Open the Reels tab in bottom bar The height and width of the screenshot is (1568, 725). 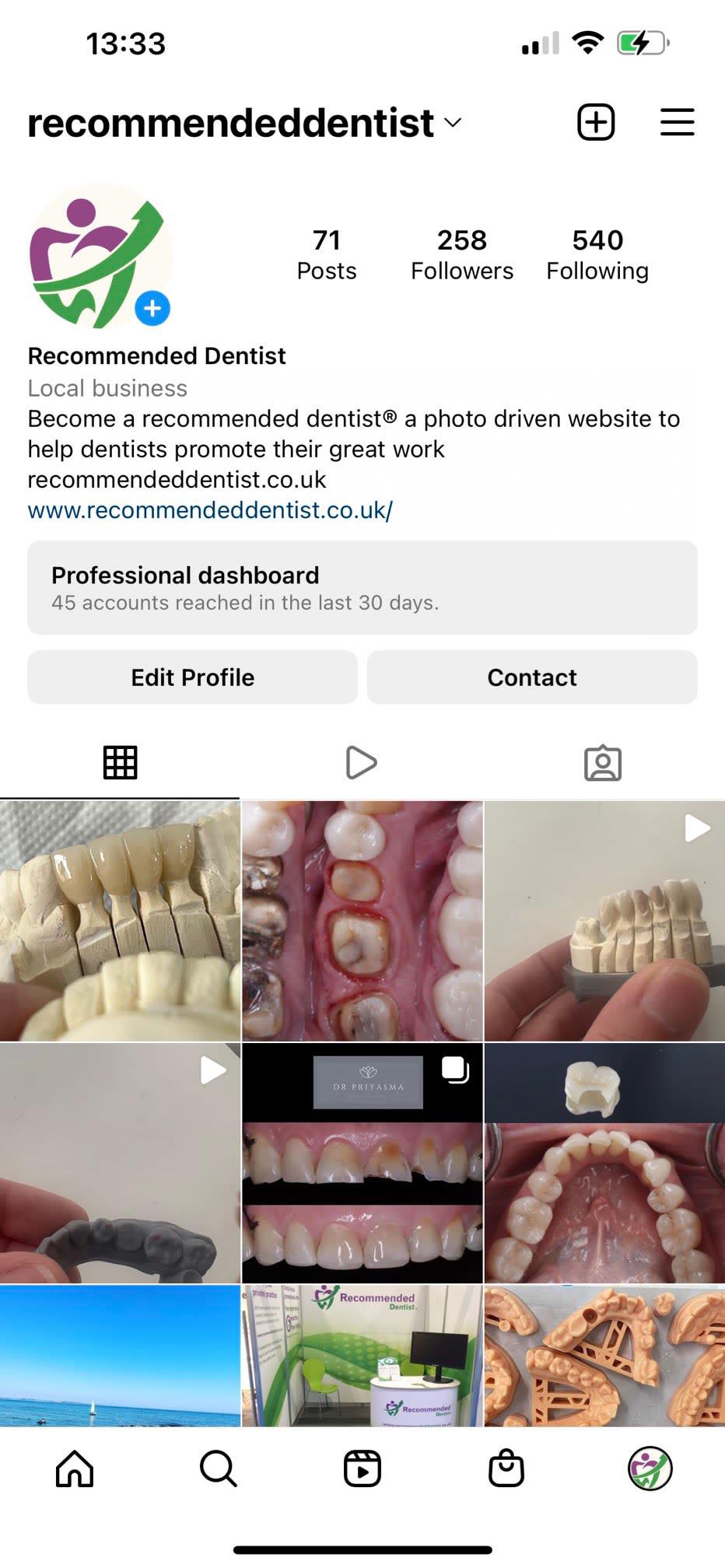pos(362,1468)
